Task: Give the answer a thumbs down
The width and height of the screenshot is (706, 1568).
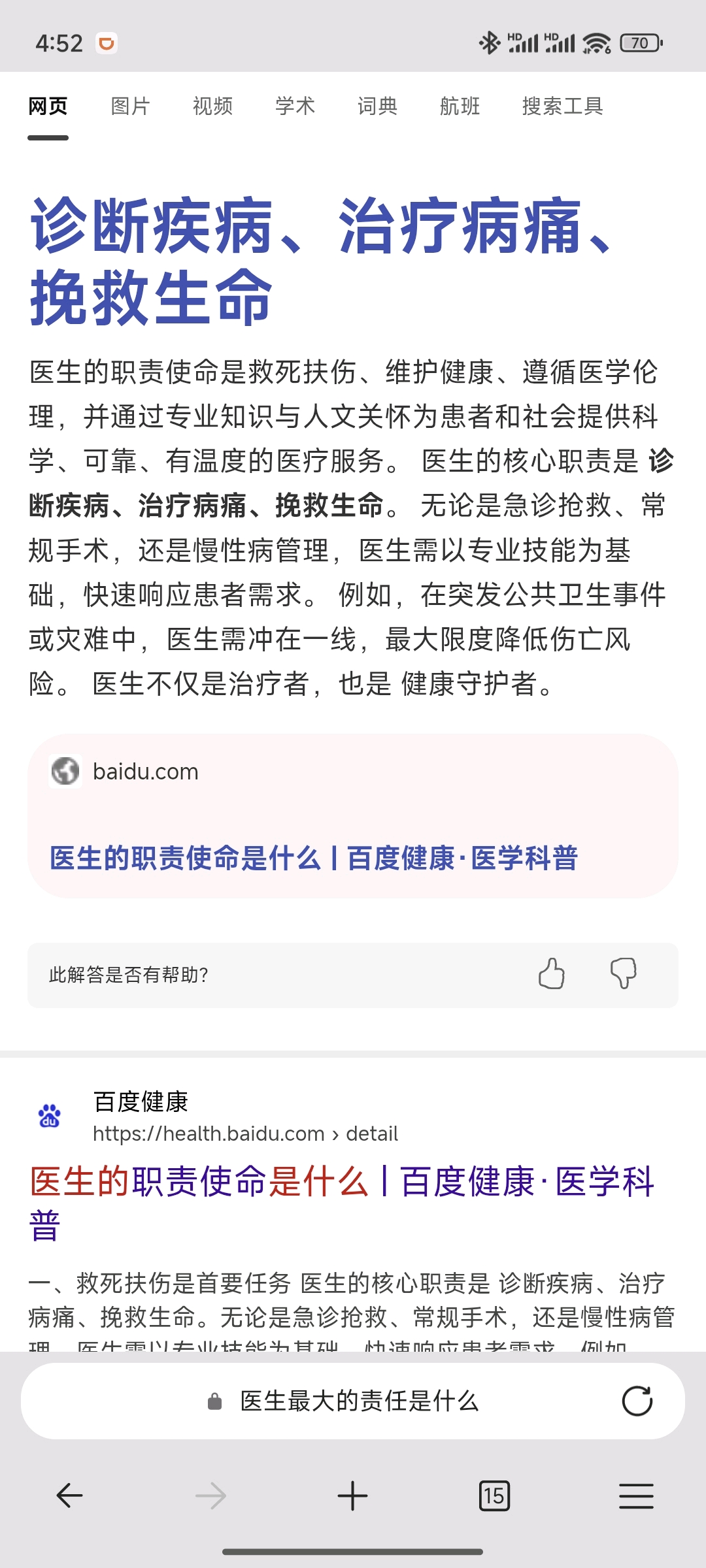Action: click(623, 974)
